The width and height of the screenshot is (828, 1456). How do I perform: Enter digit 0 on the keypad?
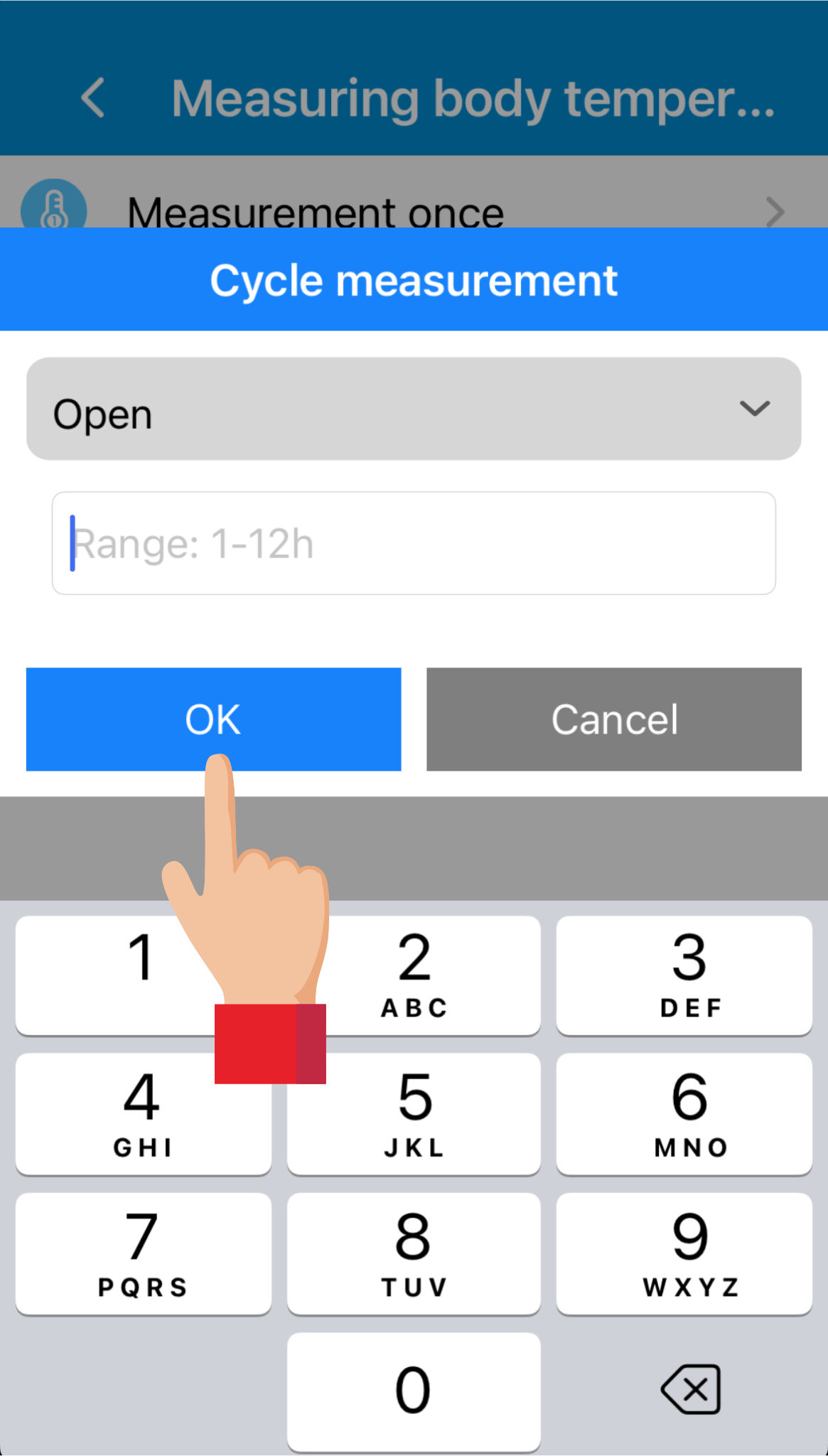(414, 1391)
